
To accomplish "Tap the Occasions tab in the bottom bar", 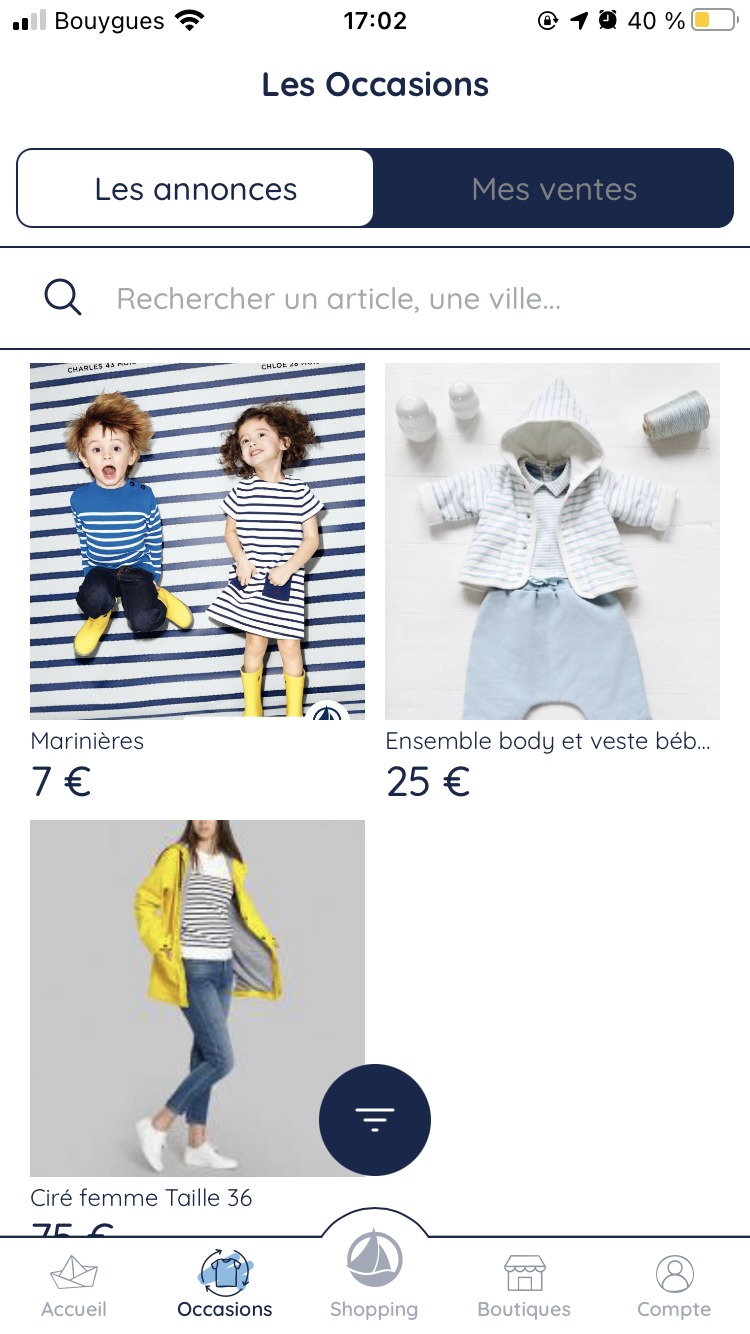I will pyautogui.click(x=224, y=1287).
